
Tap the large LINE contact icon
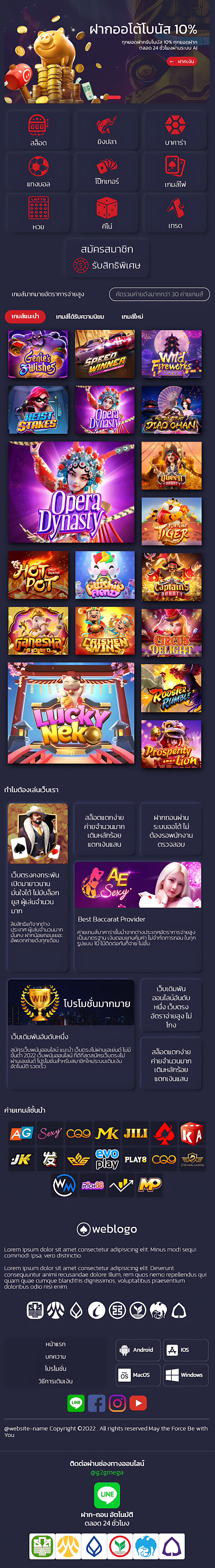tap(107, 1494)
